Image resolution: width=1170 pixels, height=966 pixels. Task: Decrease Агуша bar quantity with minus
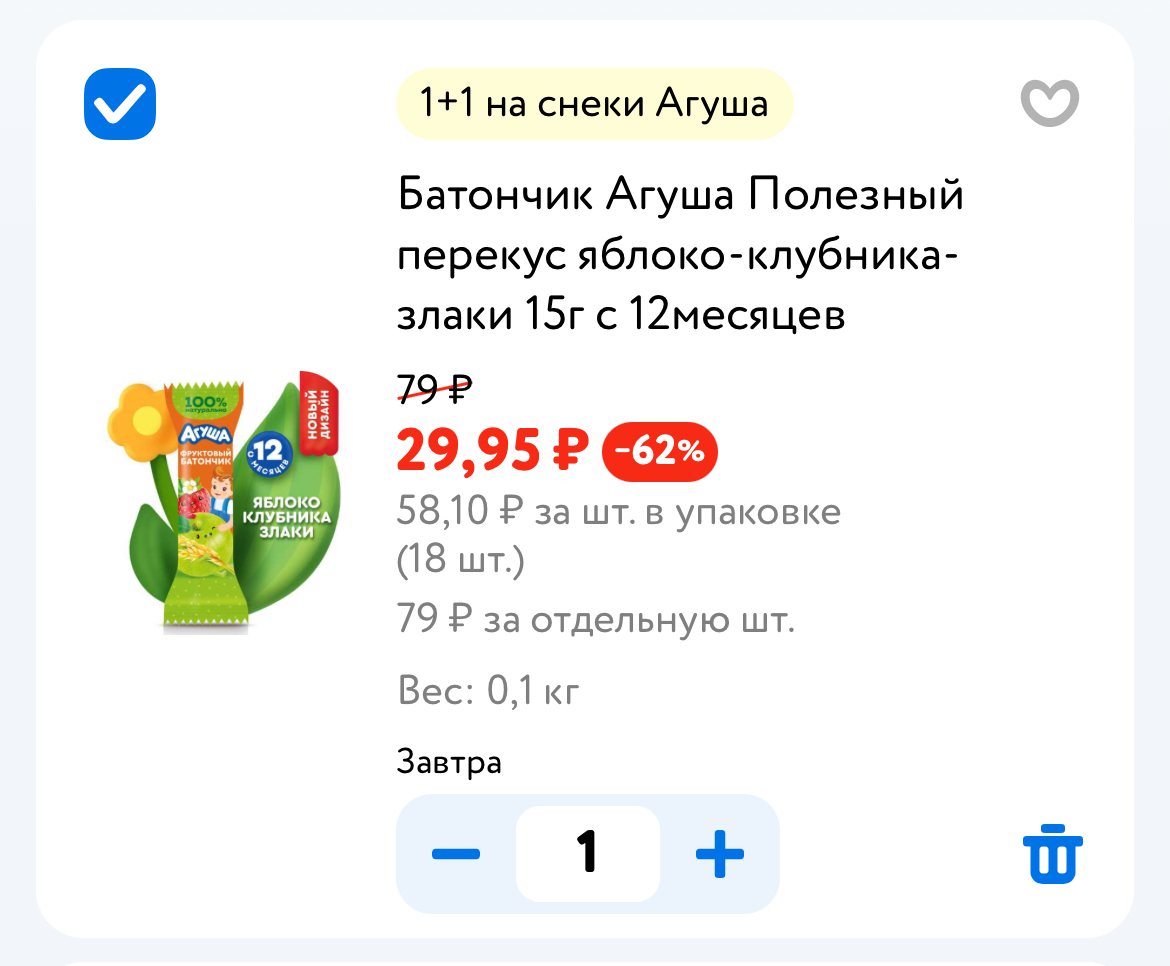point(456,854)
